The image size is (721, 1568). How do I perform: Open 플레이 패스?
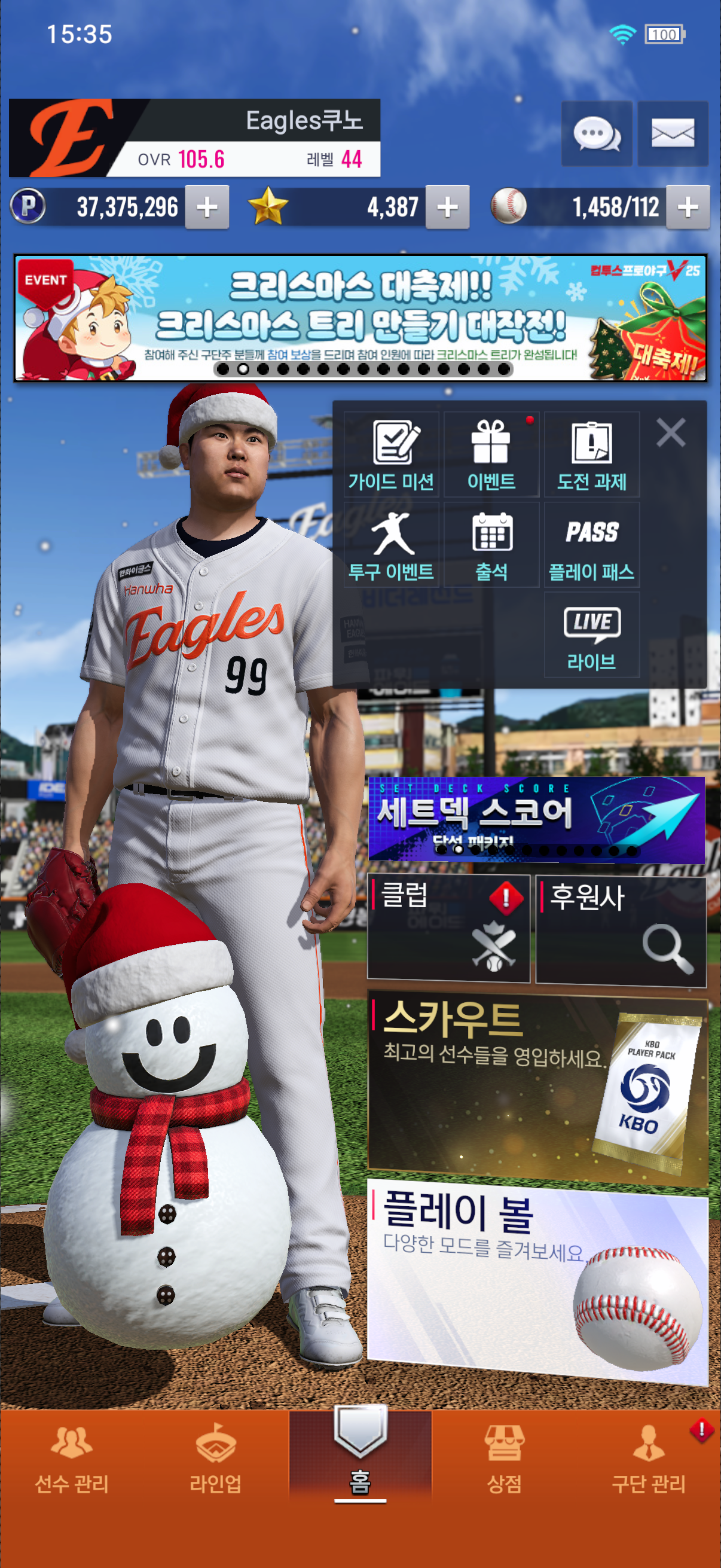[x=591, y=545]
